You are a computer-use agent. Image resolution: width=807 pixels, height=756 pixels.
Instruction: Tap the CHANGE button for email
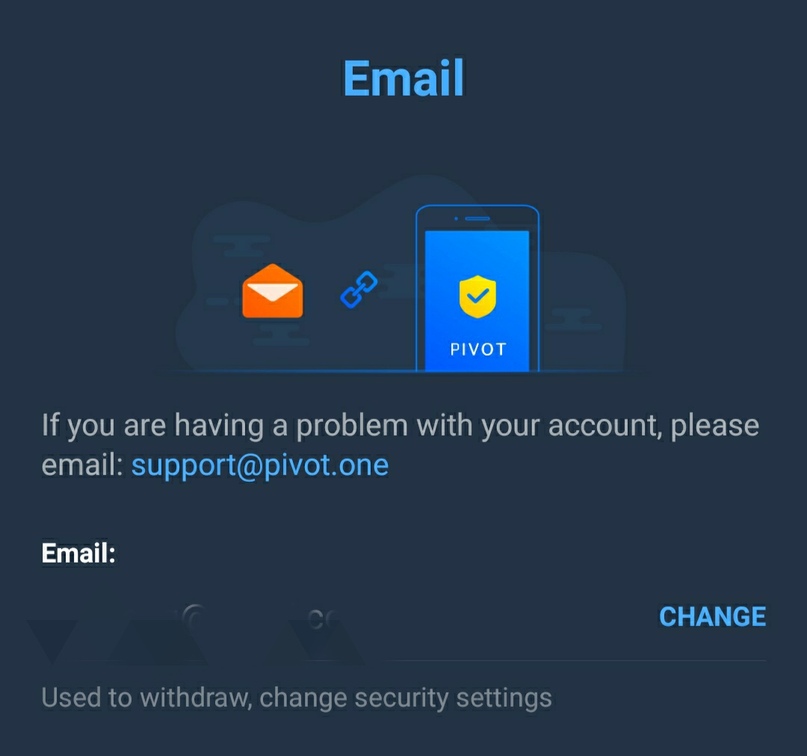click(712, 617)
